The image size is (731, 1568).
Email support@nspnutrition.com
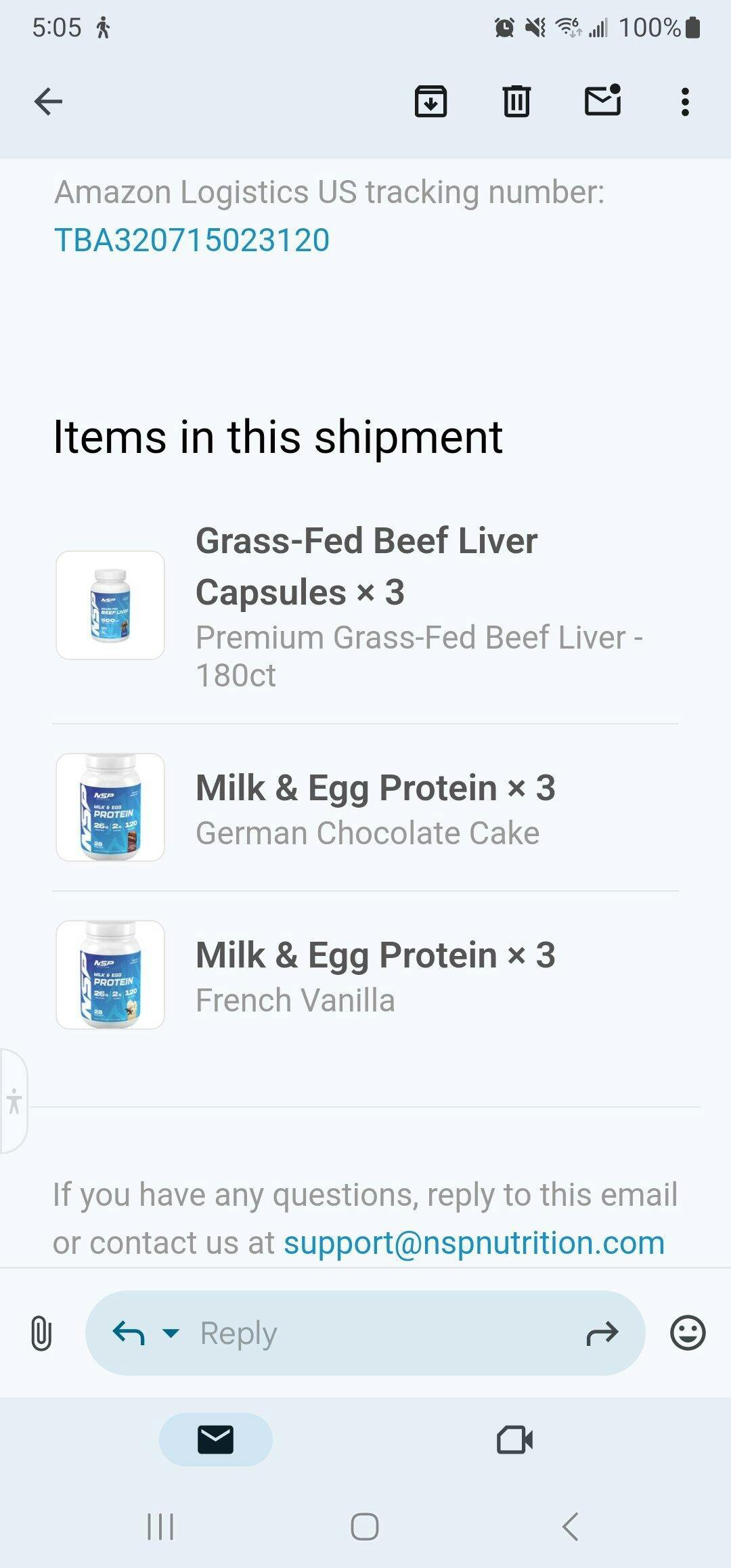[x=474, y=1243]
